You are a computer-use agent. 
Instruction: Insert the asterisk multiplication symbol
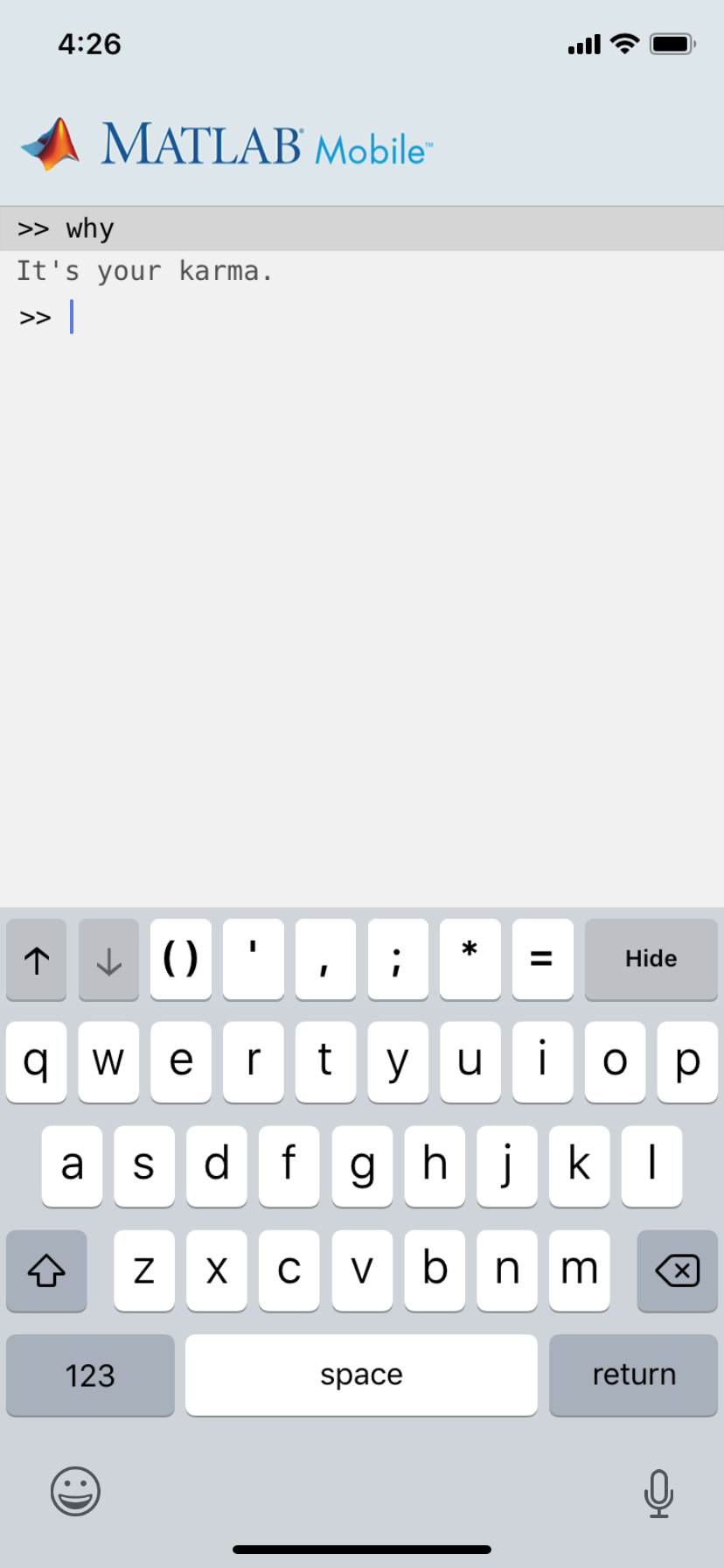pyautogui.click(x=470, y=959)
